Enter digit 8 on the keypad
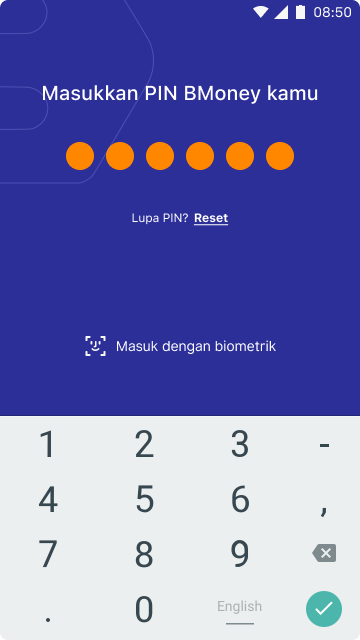360x640 pixels. click(144, 554)
